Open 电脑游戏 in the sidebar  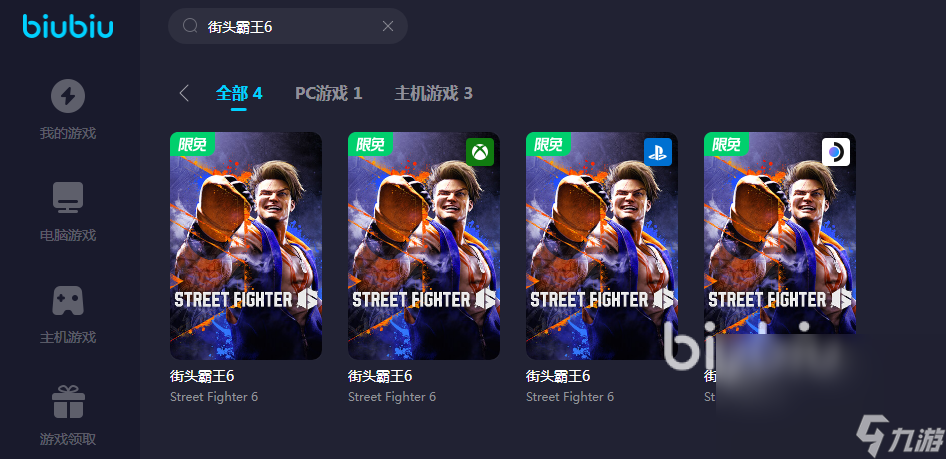point(68,212)
